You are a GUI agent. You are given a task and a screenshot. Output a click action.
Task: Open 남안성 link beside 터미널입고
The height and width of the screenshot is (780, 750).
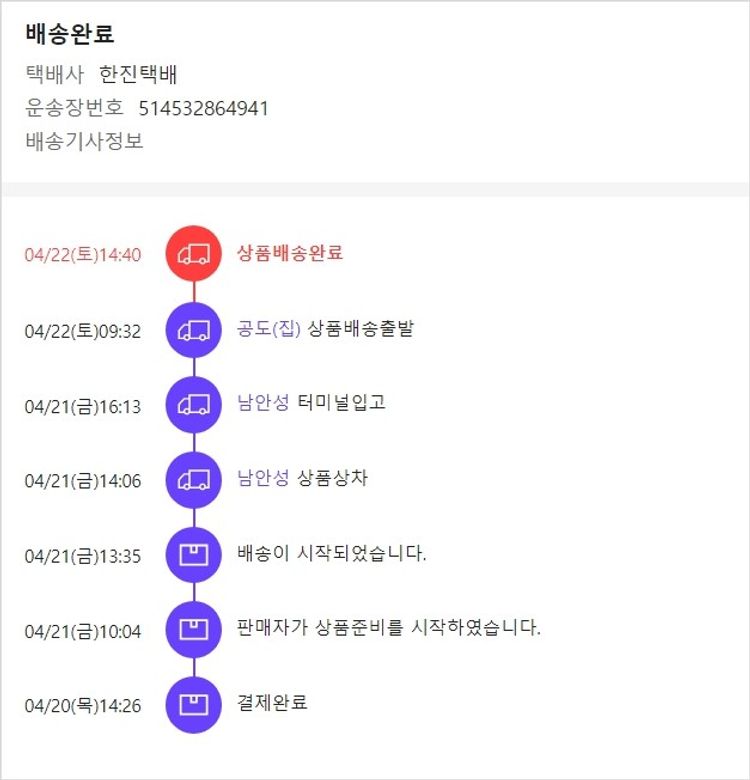tap(263, 403)
